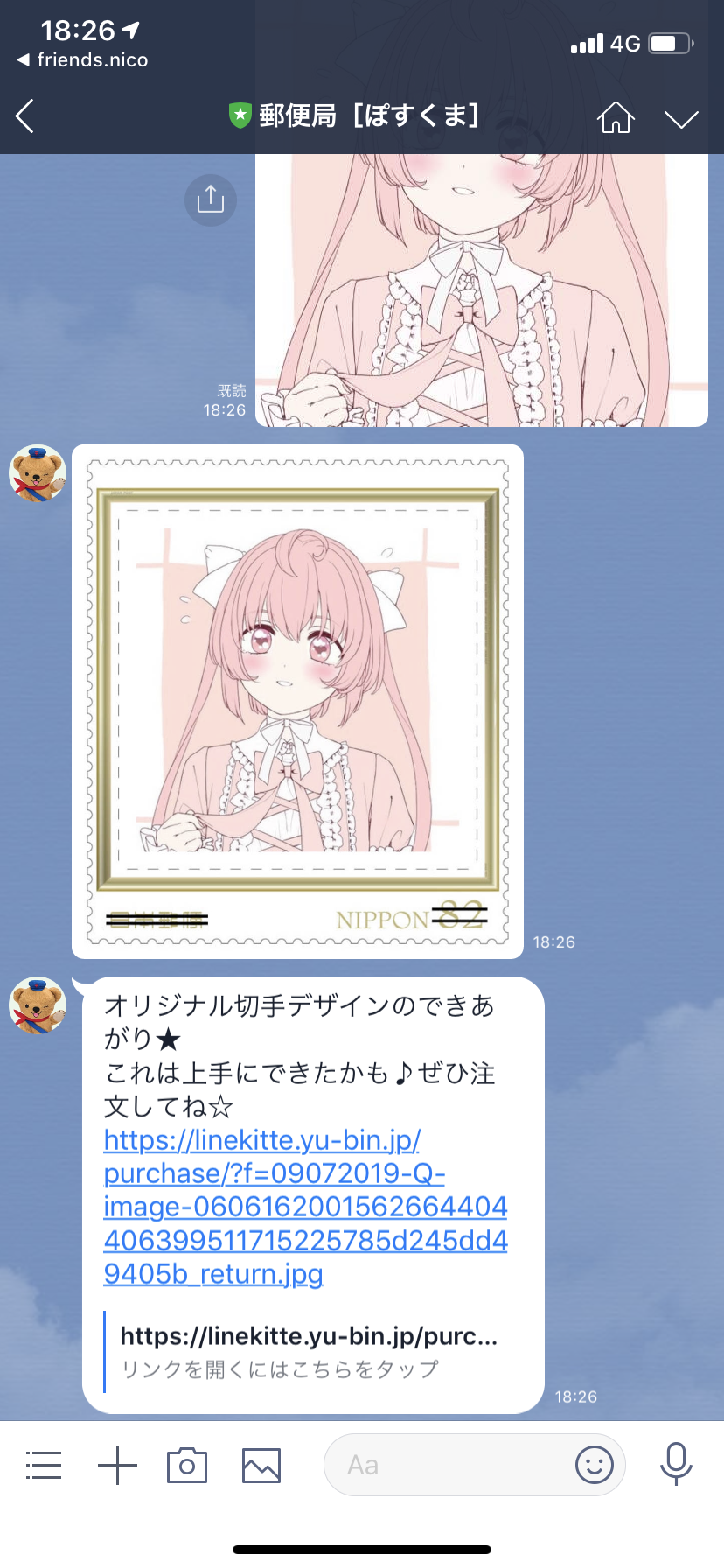Go back from the chat
The width and height of the screenshot is (724, 1568).
tap(24, 116)
